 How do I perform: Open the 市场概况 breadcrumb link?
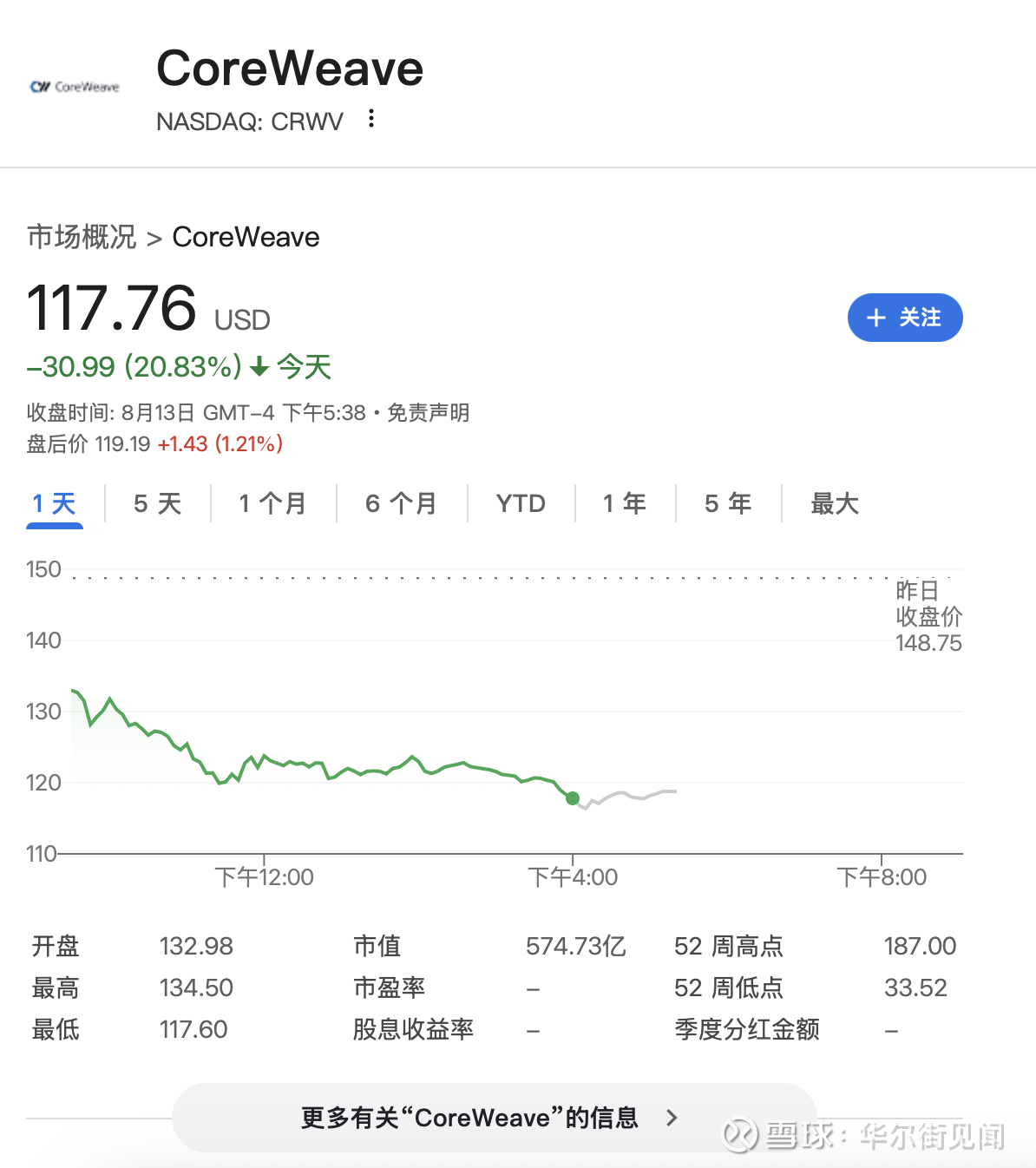(x=82, y=237)
